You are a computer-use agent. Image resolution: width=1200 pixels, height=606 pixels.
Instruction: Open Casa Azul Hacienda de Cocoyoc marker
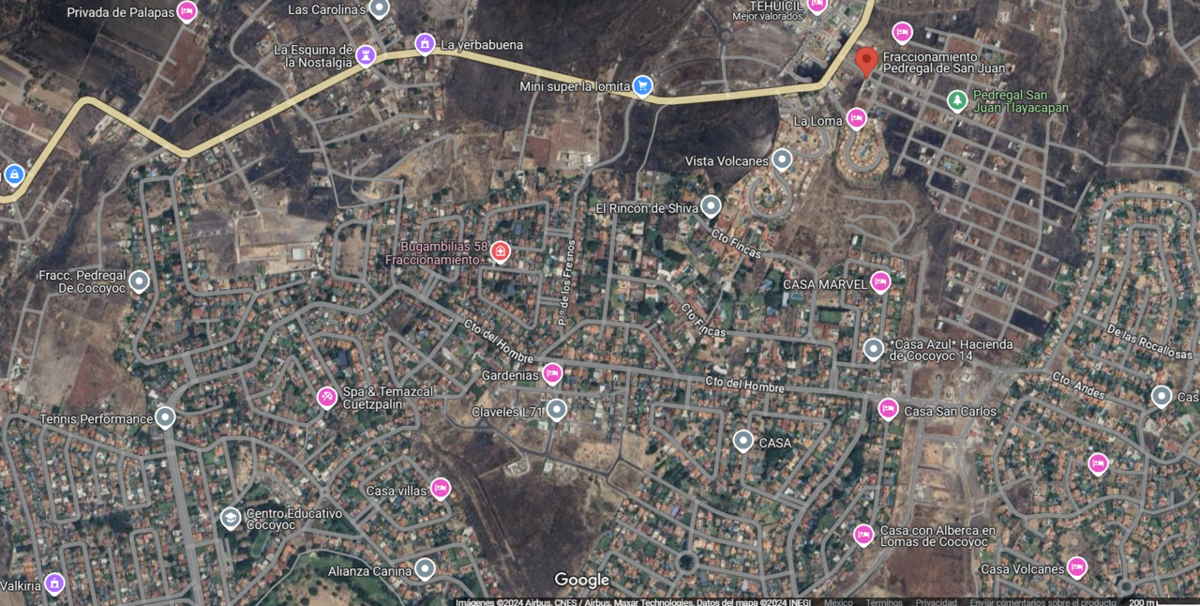[x=873, y=349]
